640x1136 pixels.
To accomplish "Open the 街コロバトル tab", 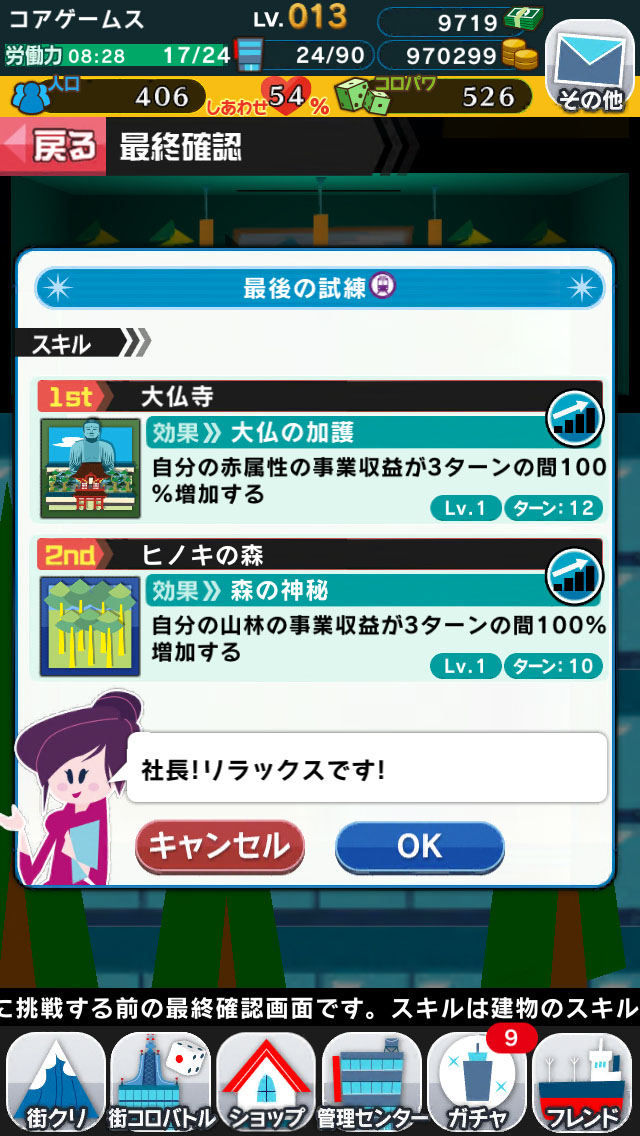I will tap(161, 1082).
